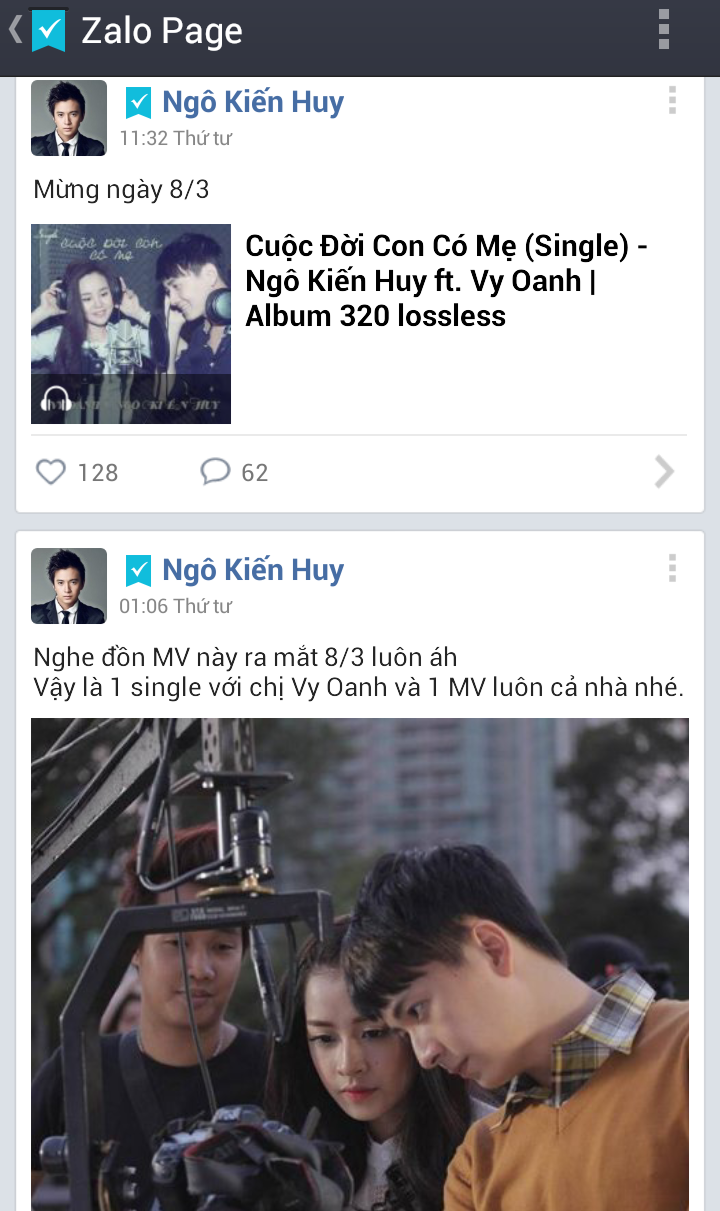
Task: Like the Mừng ngày 8/3 post
Action: pyautogui.click(x=52, y=472)
